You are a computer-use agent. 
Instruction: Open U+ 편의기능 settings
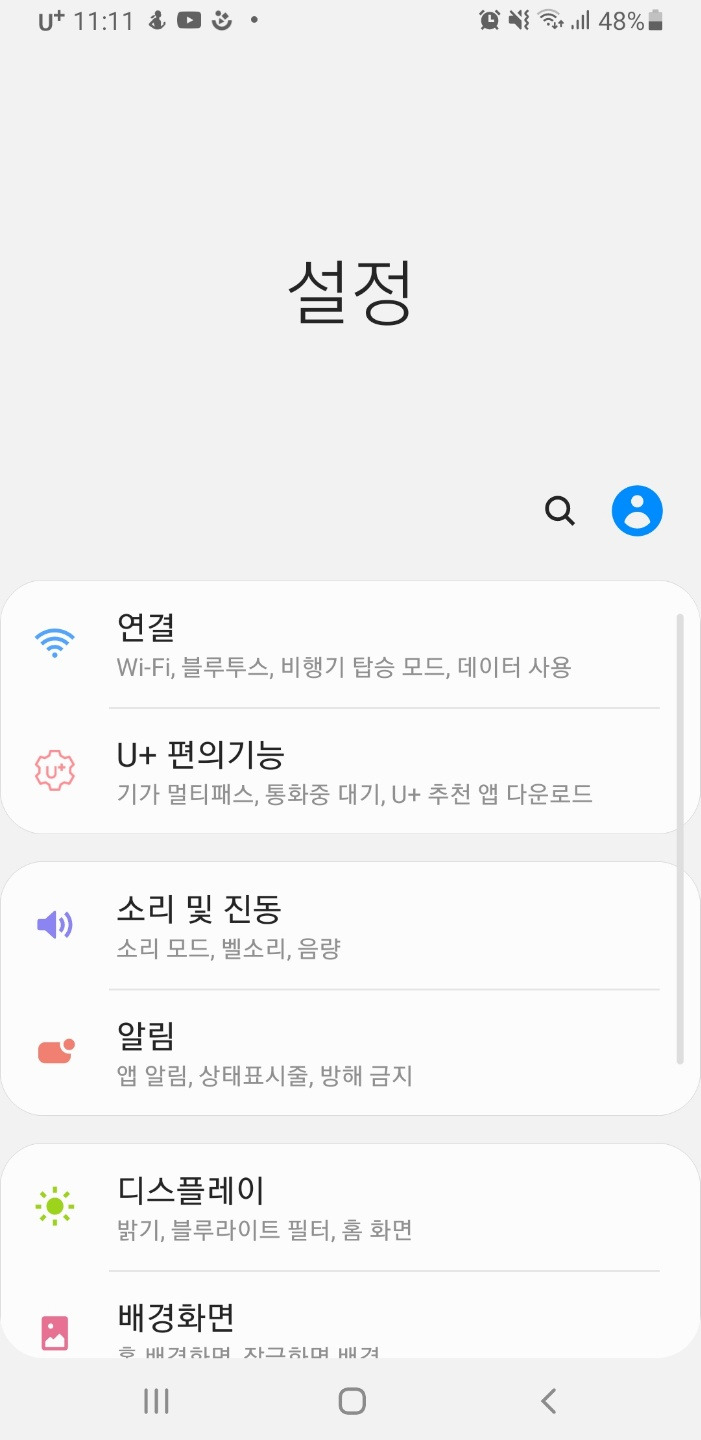click(350, 771)
